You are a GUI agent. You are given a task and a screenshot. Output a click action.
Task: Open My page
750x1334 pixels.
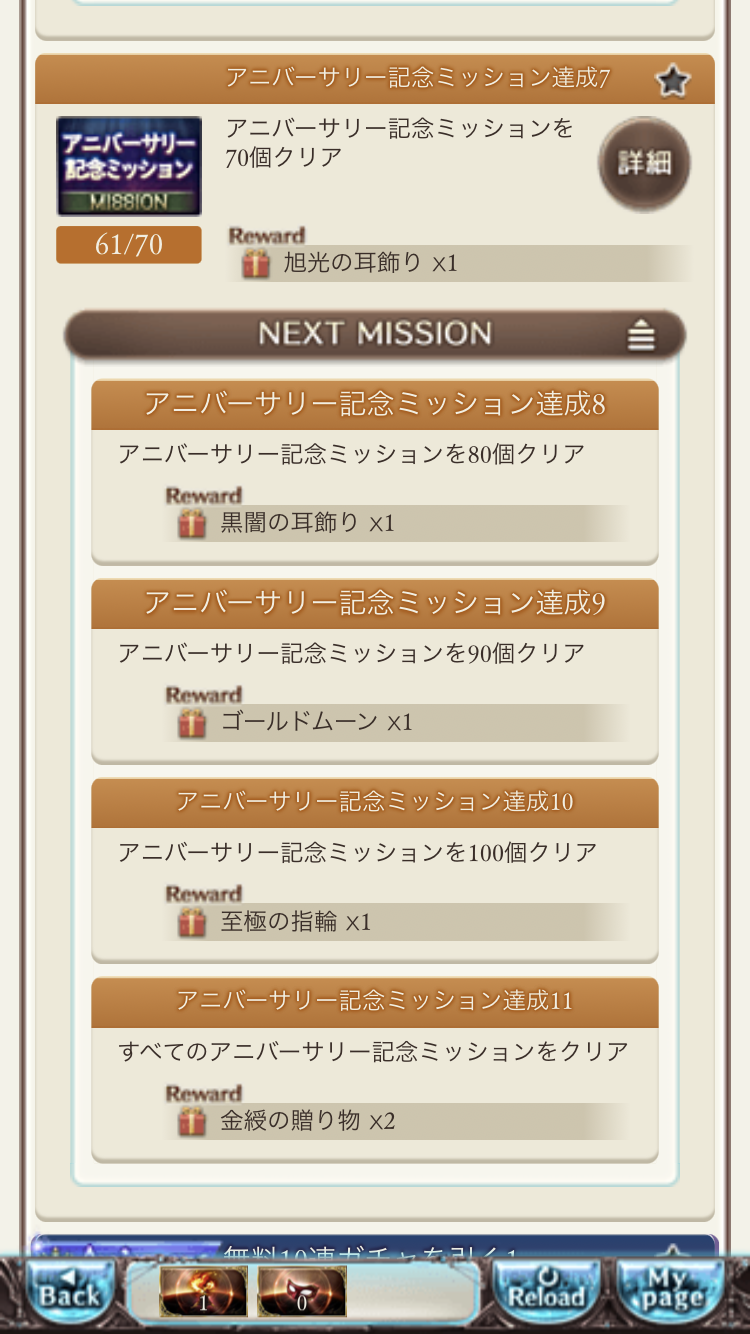click(668, 1291)
